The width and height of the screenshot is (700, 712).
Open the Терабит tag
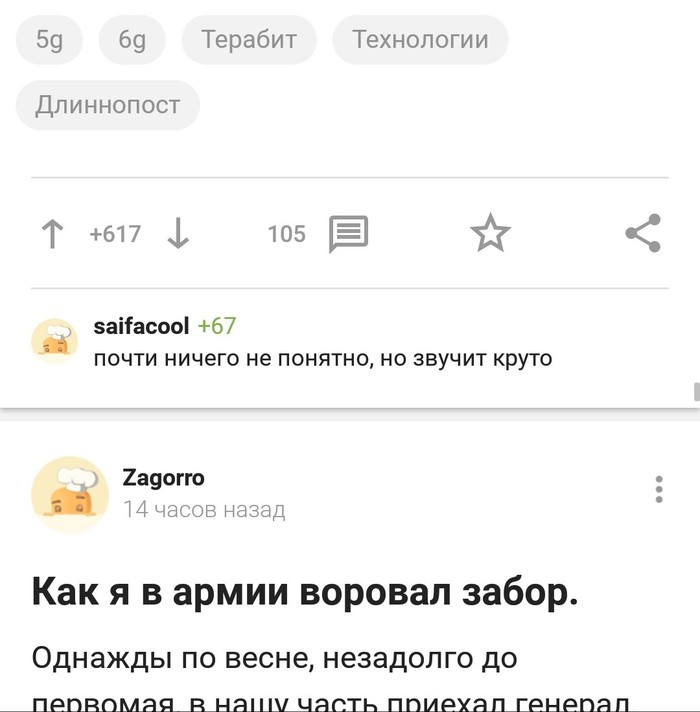pos(249,40)
